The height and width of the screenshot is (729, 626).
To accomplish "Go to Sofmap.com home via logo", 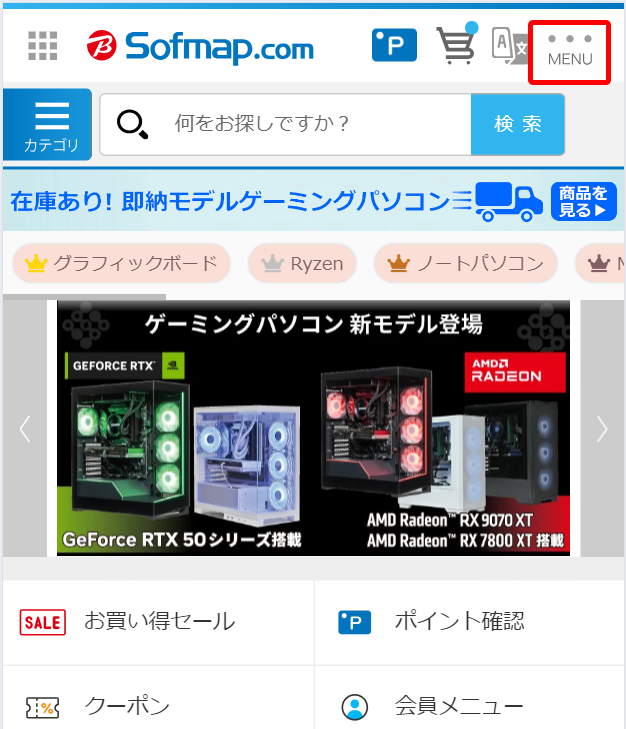I will (200, 46).
